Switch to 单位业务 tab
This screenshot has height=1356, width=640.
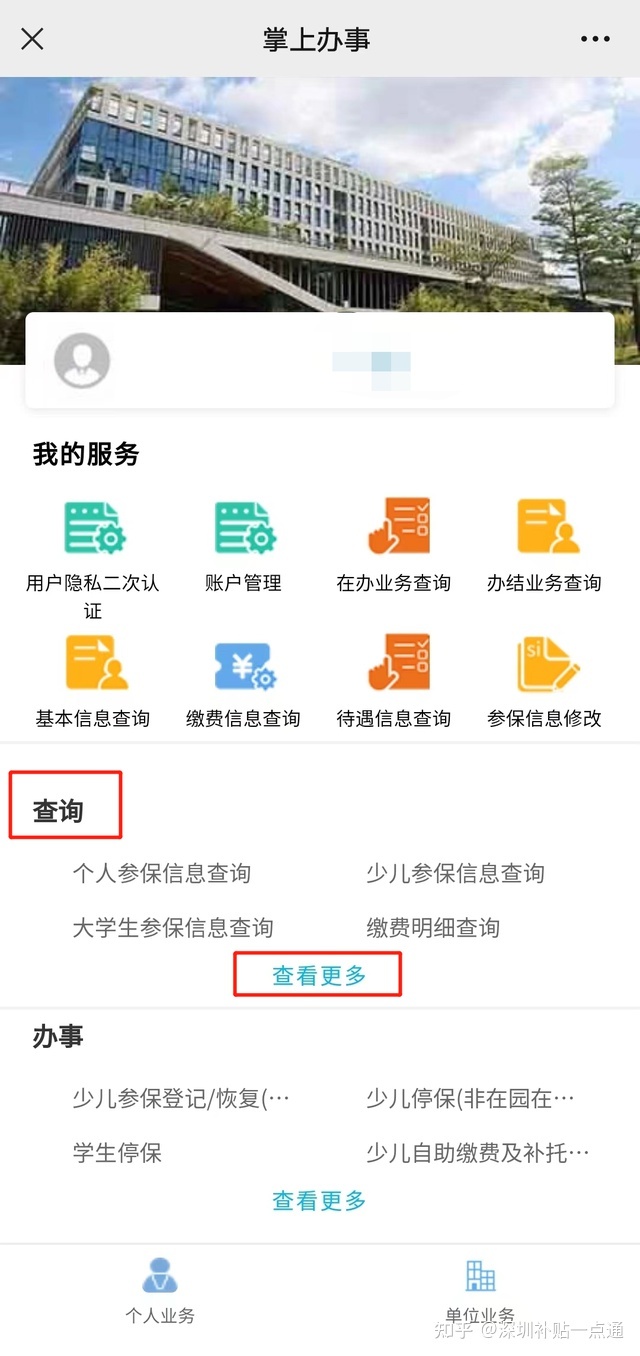[480, 1291]
